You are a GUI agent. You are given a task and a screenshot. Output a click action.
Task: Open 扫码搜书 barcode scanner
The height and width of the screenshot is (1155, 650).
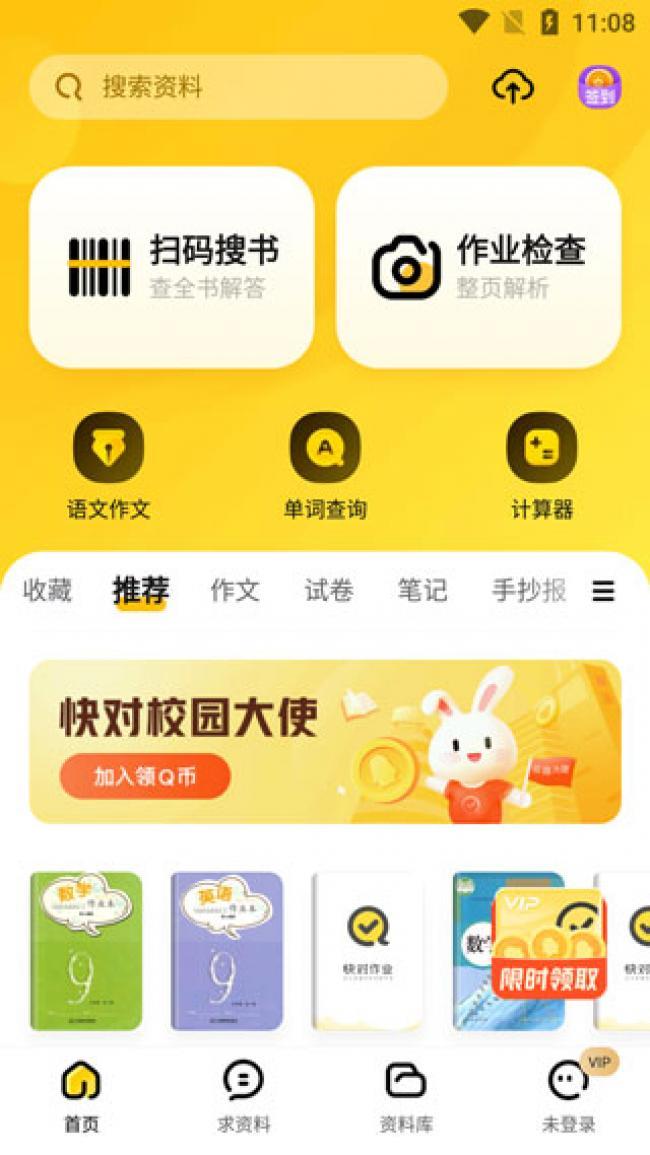tap(171, 267)
